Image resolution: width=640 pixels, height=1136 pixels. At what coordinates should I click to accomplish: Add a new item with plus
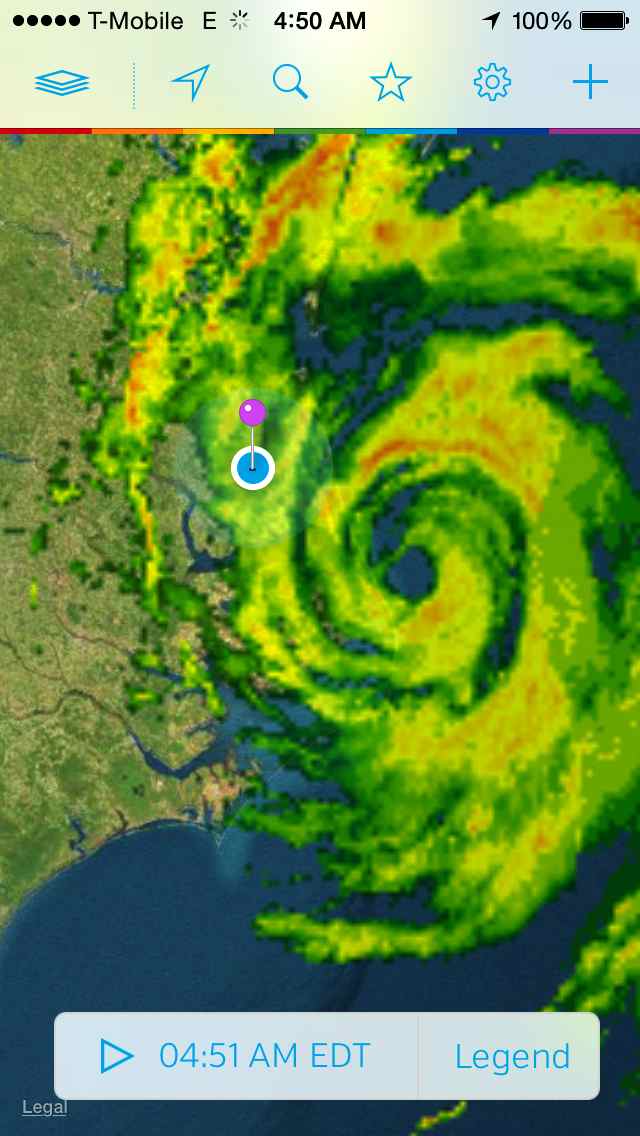pos(590,83)
